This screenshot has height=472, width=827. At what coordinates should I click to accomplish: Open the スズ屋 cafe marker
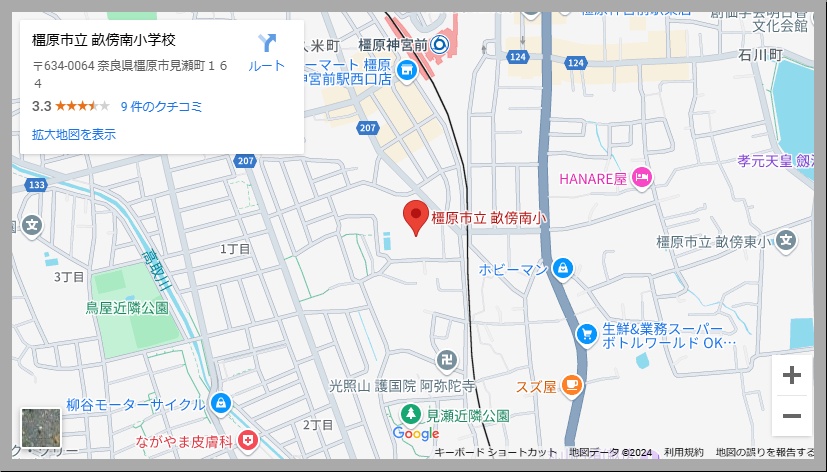572,384
